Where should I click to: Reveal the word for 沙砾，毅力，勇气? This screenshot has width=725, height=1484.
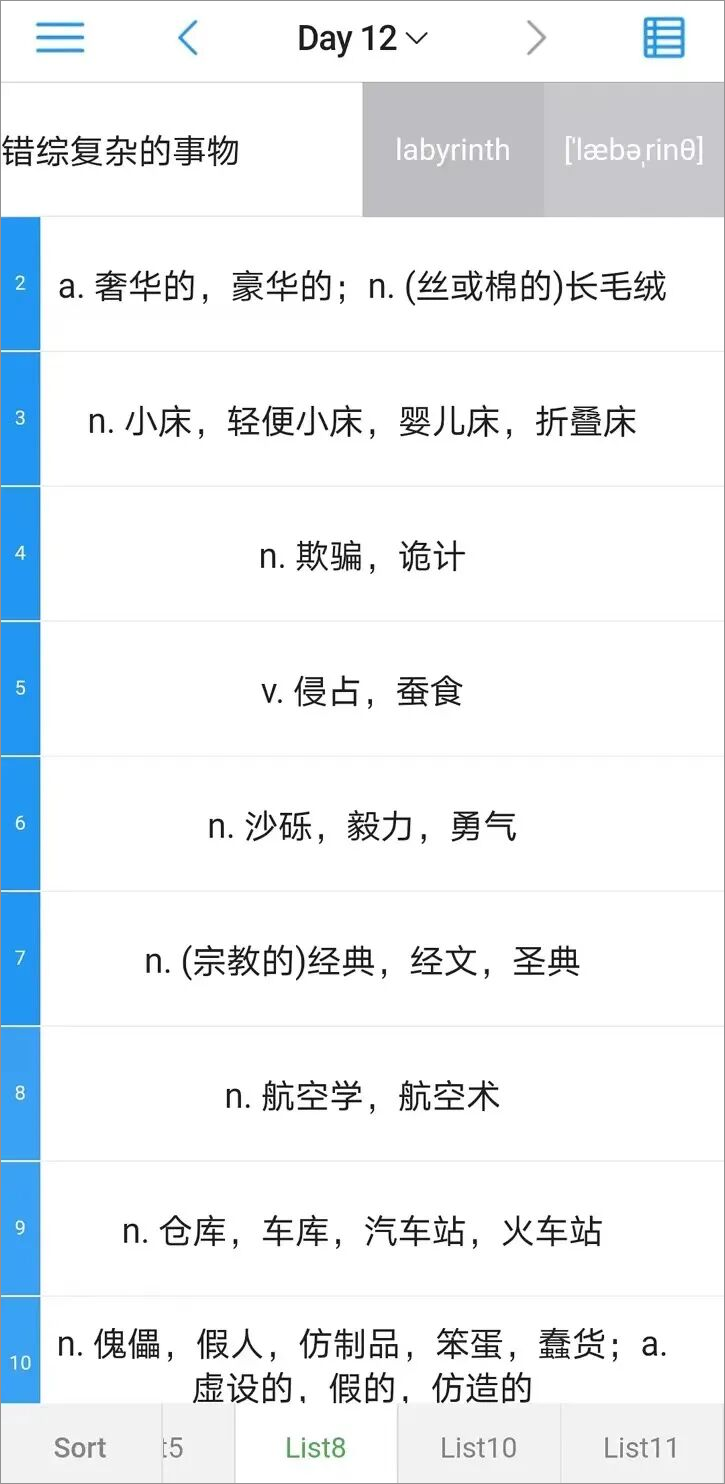[362, 826]
